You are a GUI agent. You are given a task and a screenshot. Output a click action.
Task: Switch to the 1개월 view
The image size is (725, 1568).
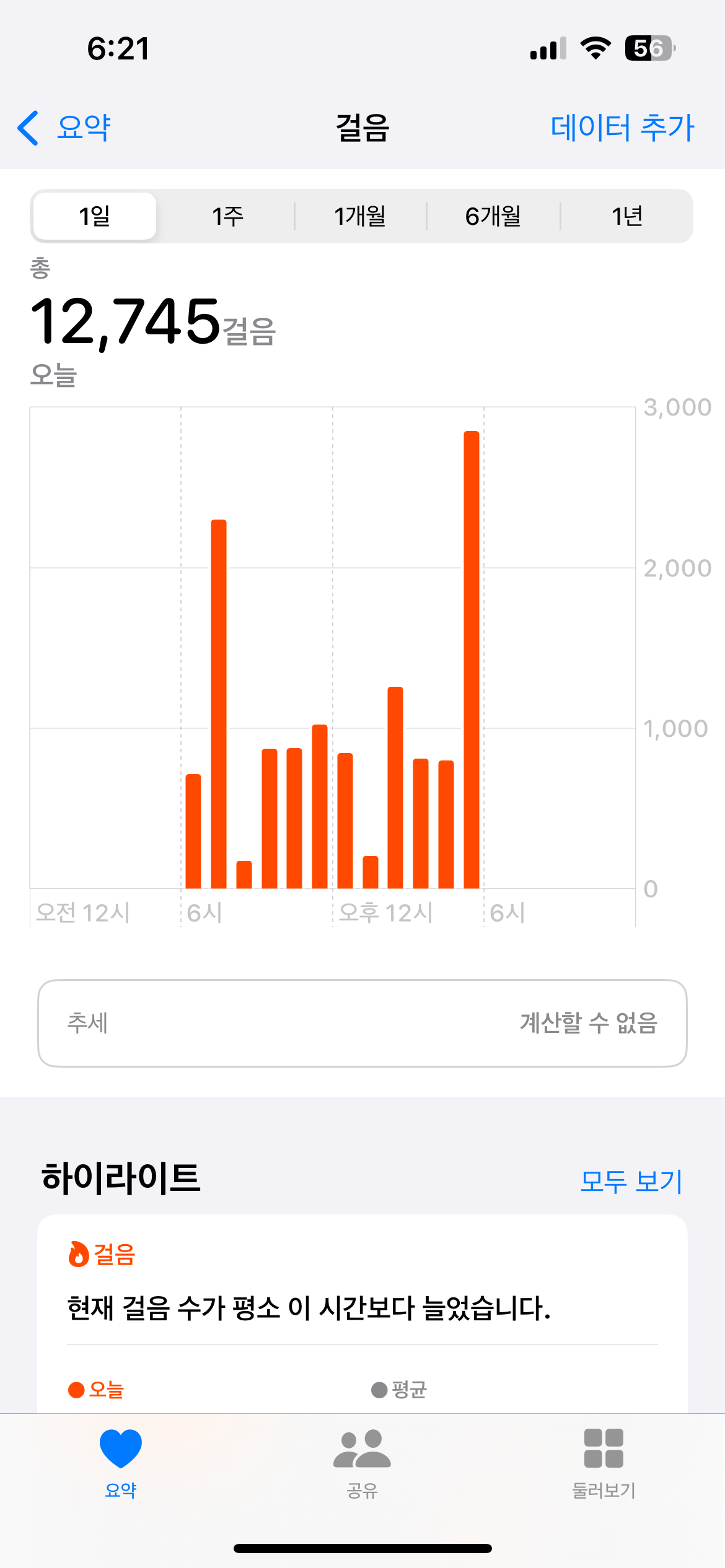360,216
